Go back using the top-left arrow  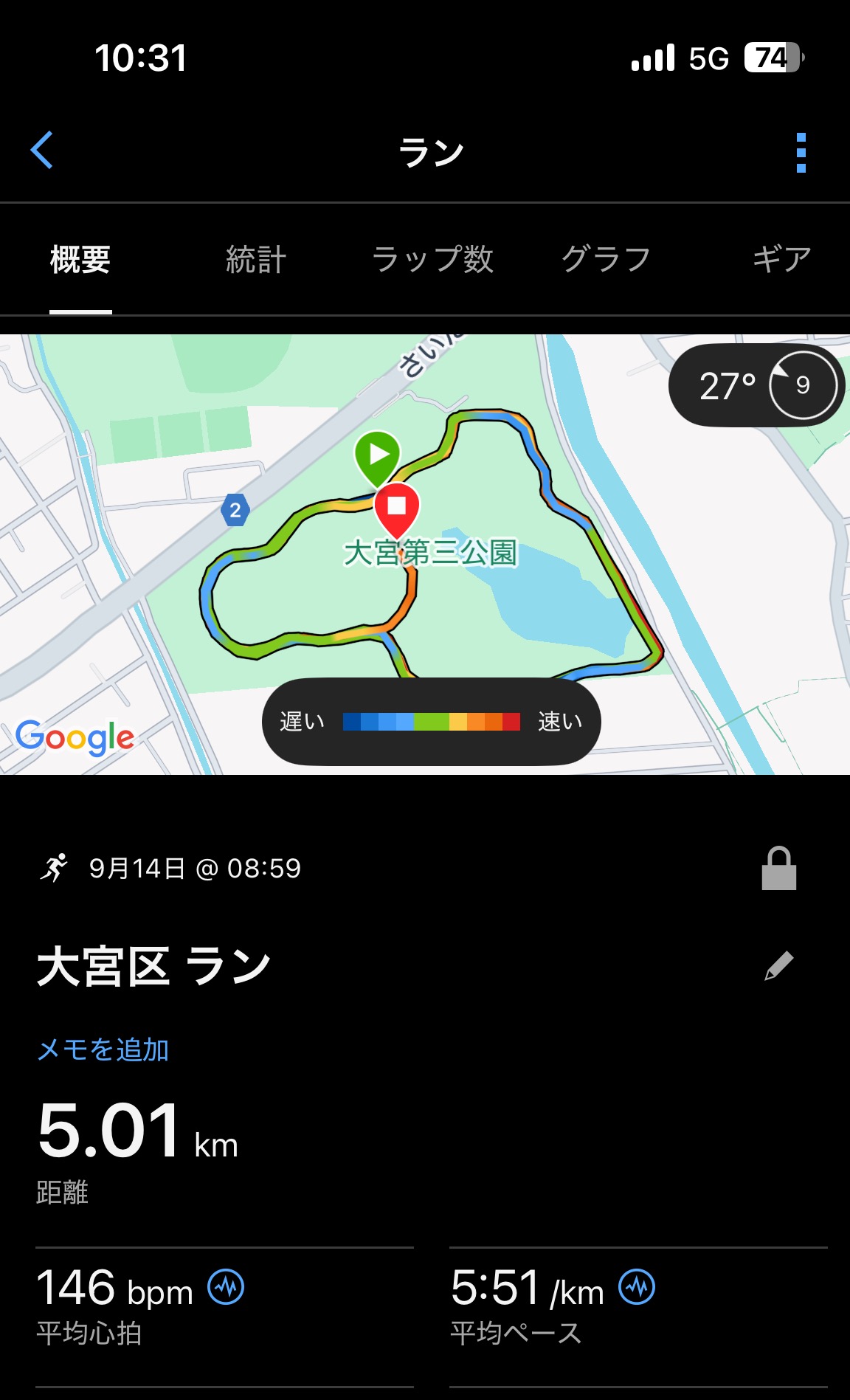coord(42,151)
